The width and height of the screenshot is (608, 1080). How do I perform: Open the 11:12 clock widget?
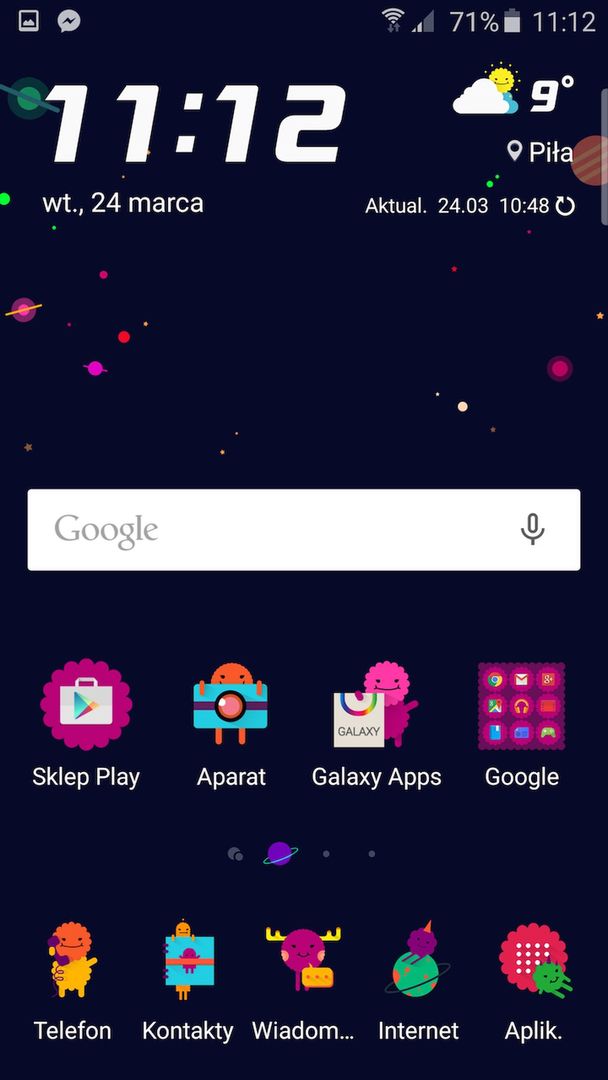point(196,125)
